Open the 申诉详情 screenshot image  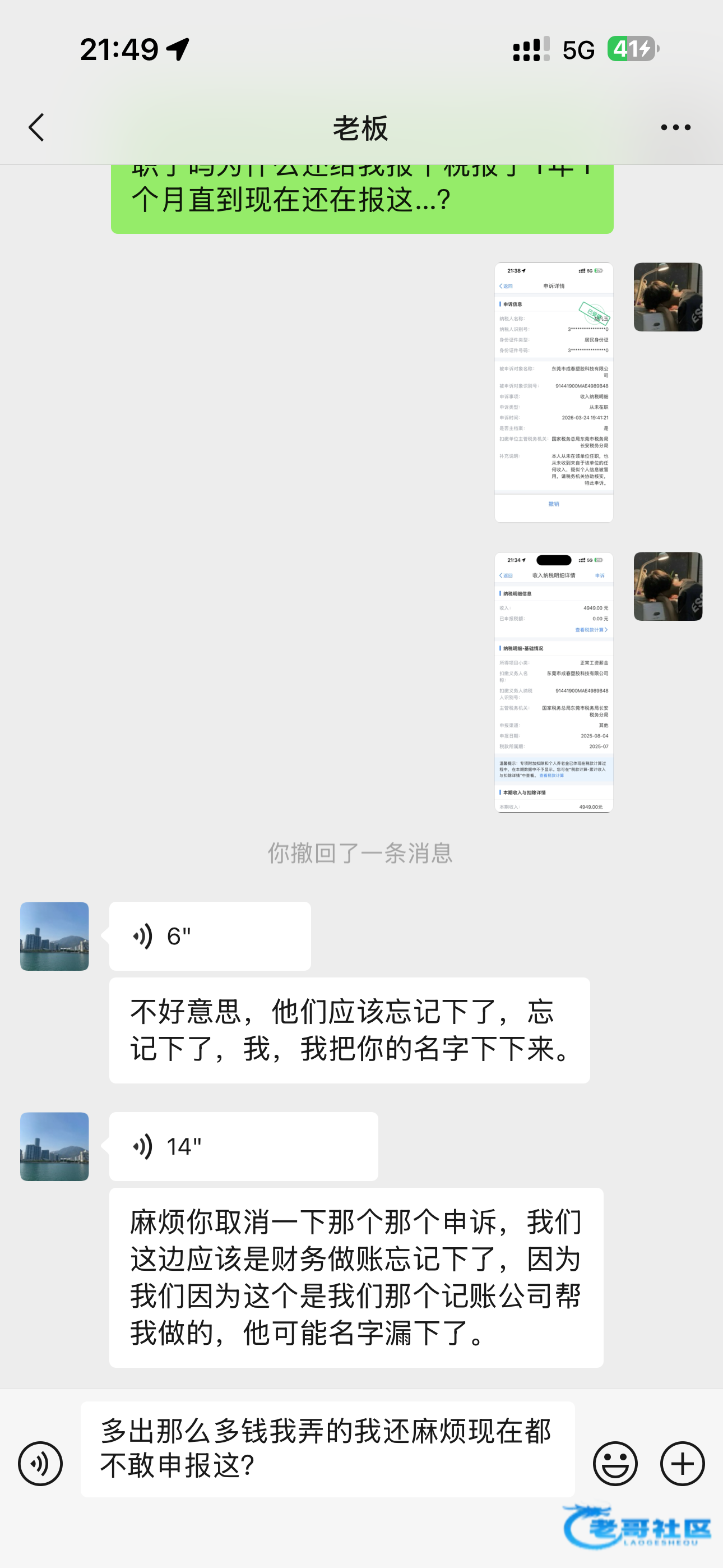[553, 393]
